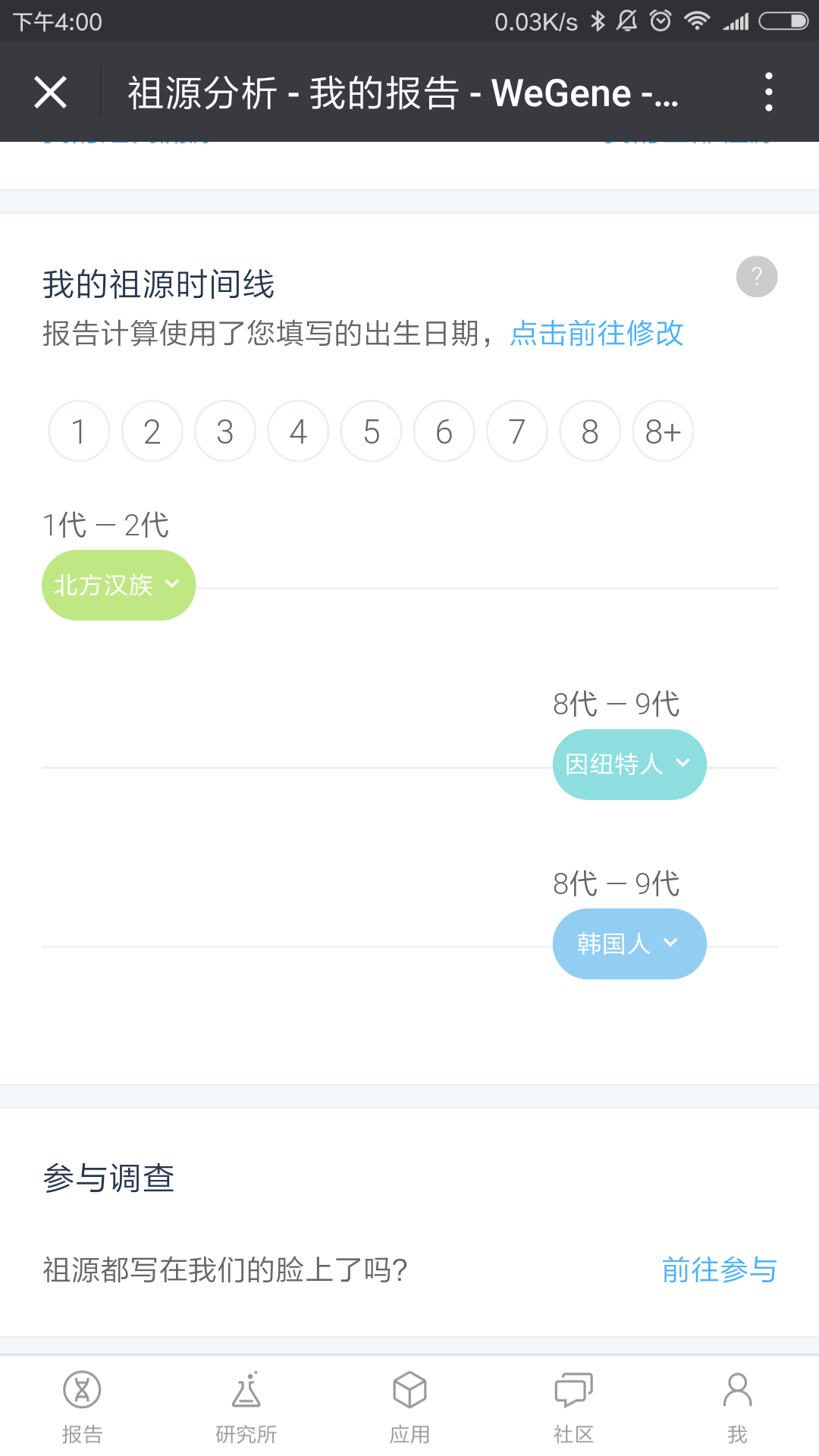
Task: Choose the 8+ generation circle
Action: tap(664, 431)
